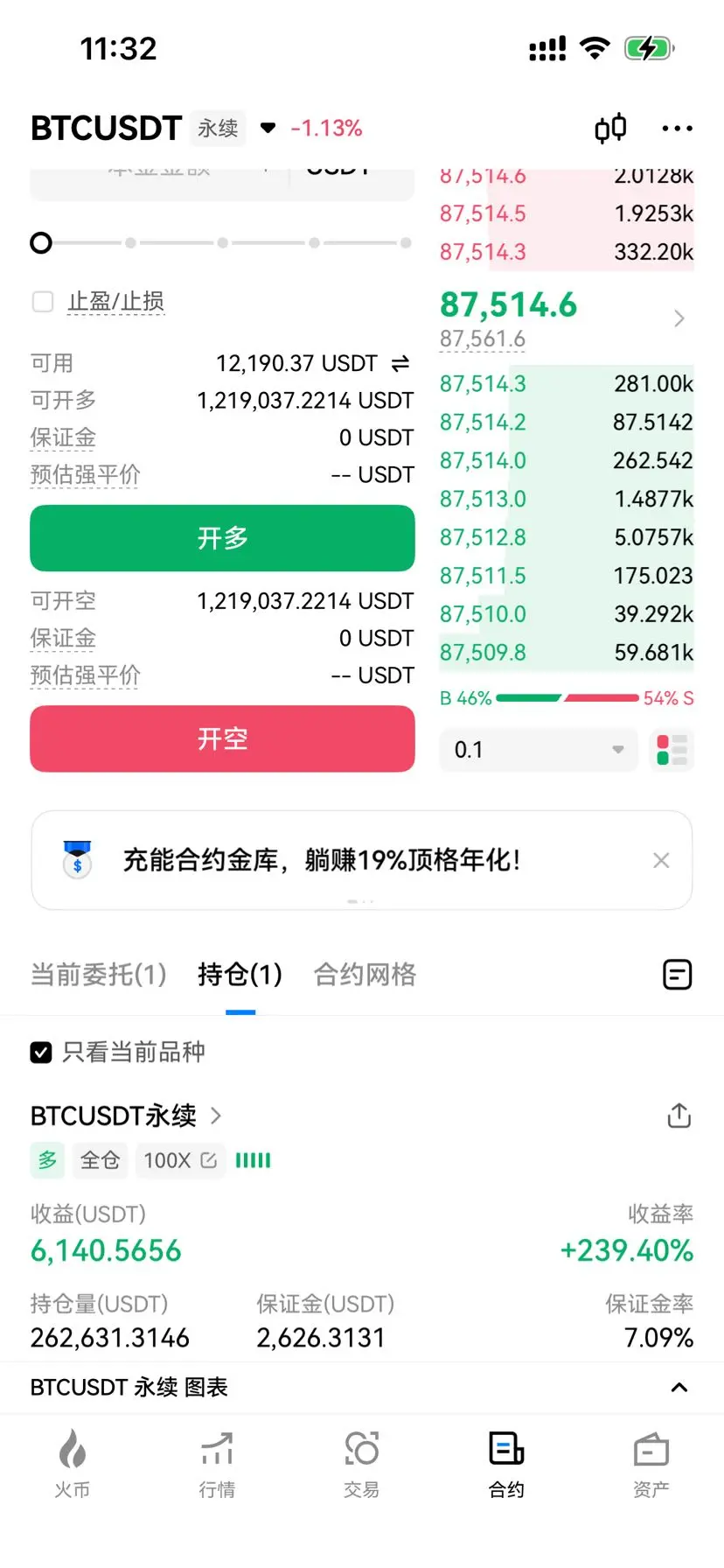Go to the 资产 tab
The height and width of the screenshot is (1568, 724).
click(x=651, y=1462)
